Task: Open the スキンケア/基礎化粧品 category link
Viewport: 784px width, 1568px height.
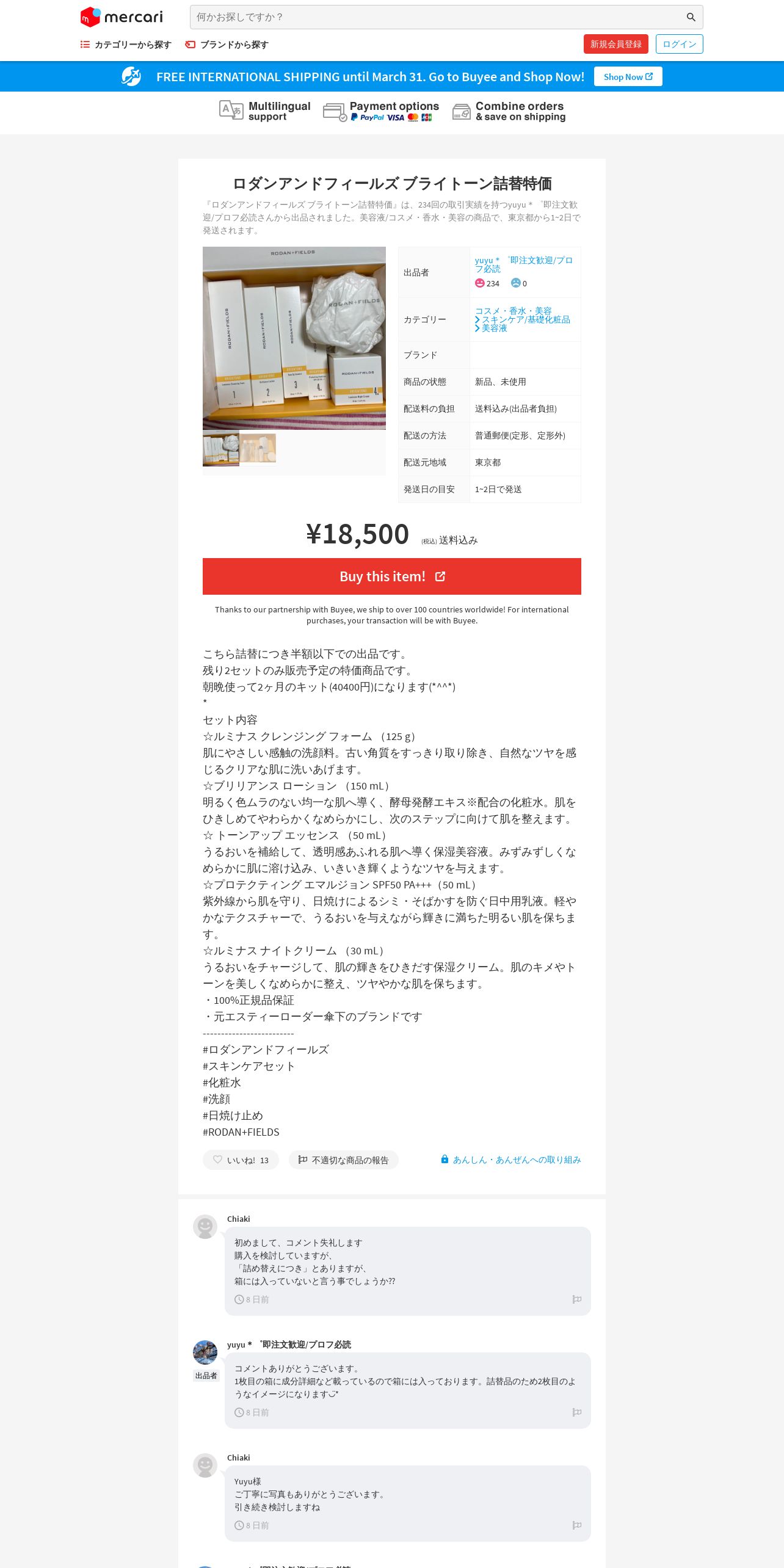Action: [523, 319]
